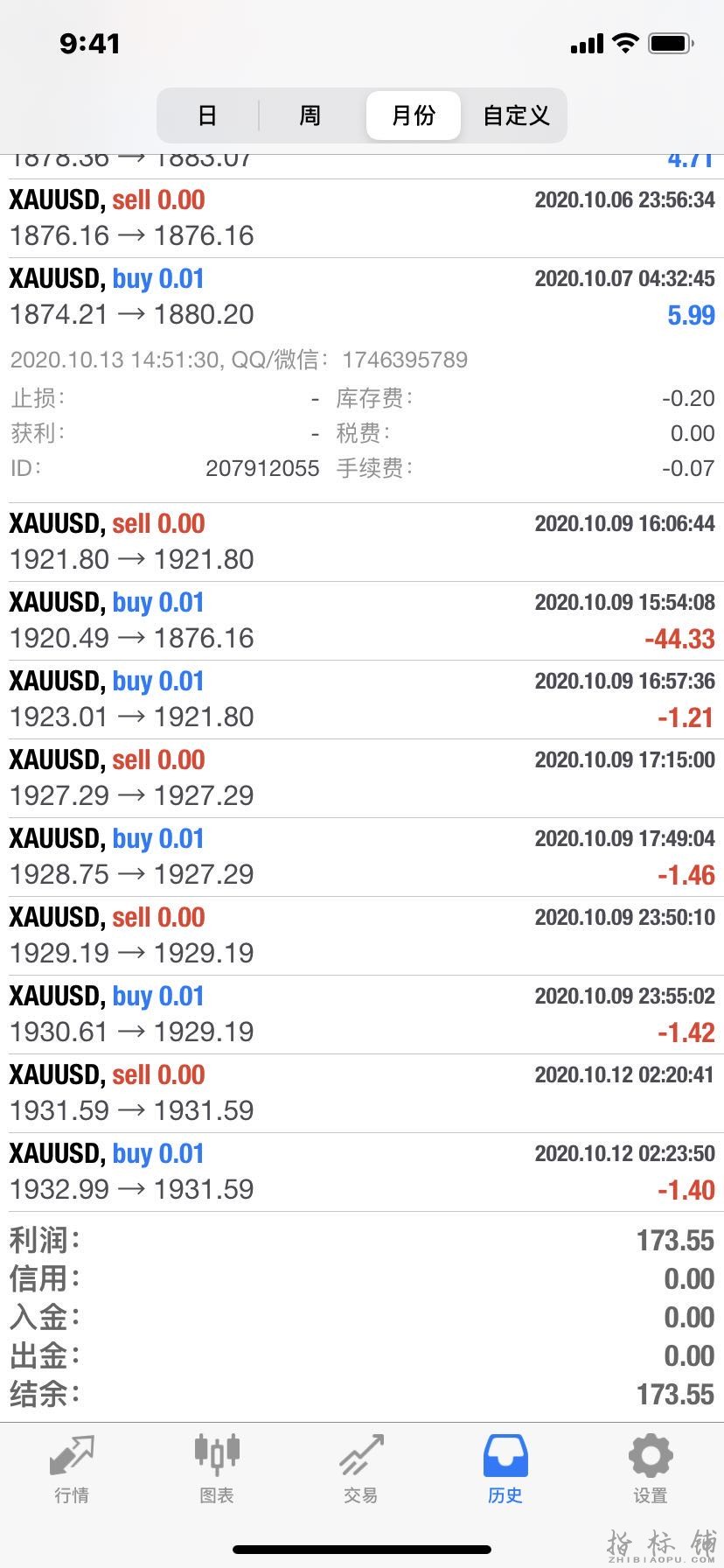Expand the sell trade at 1876.16

362,218
